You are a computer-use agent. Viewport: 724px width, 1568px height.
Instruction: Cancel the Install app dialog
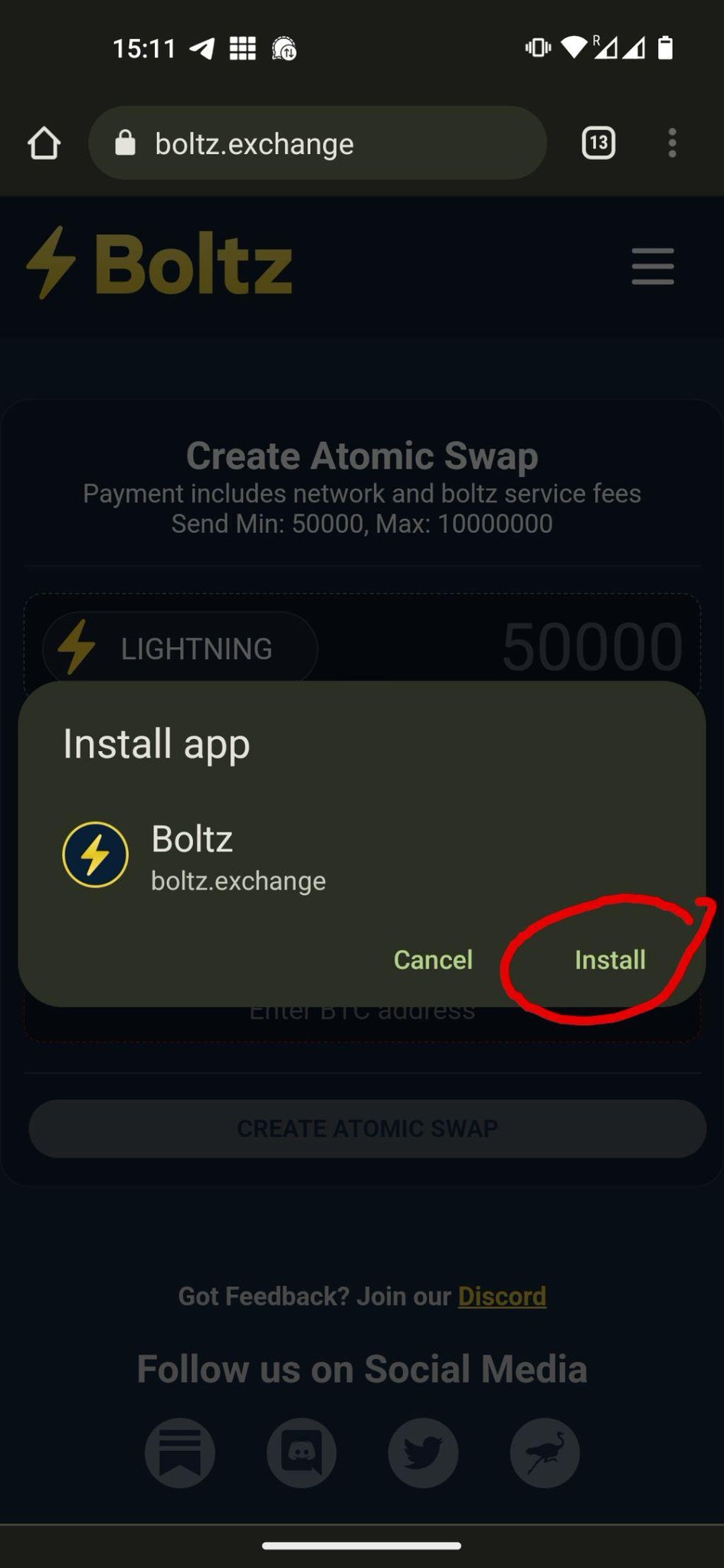click(x=433, y=959)
